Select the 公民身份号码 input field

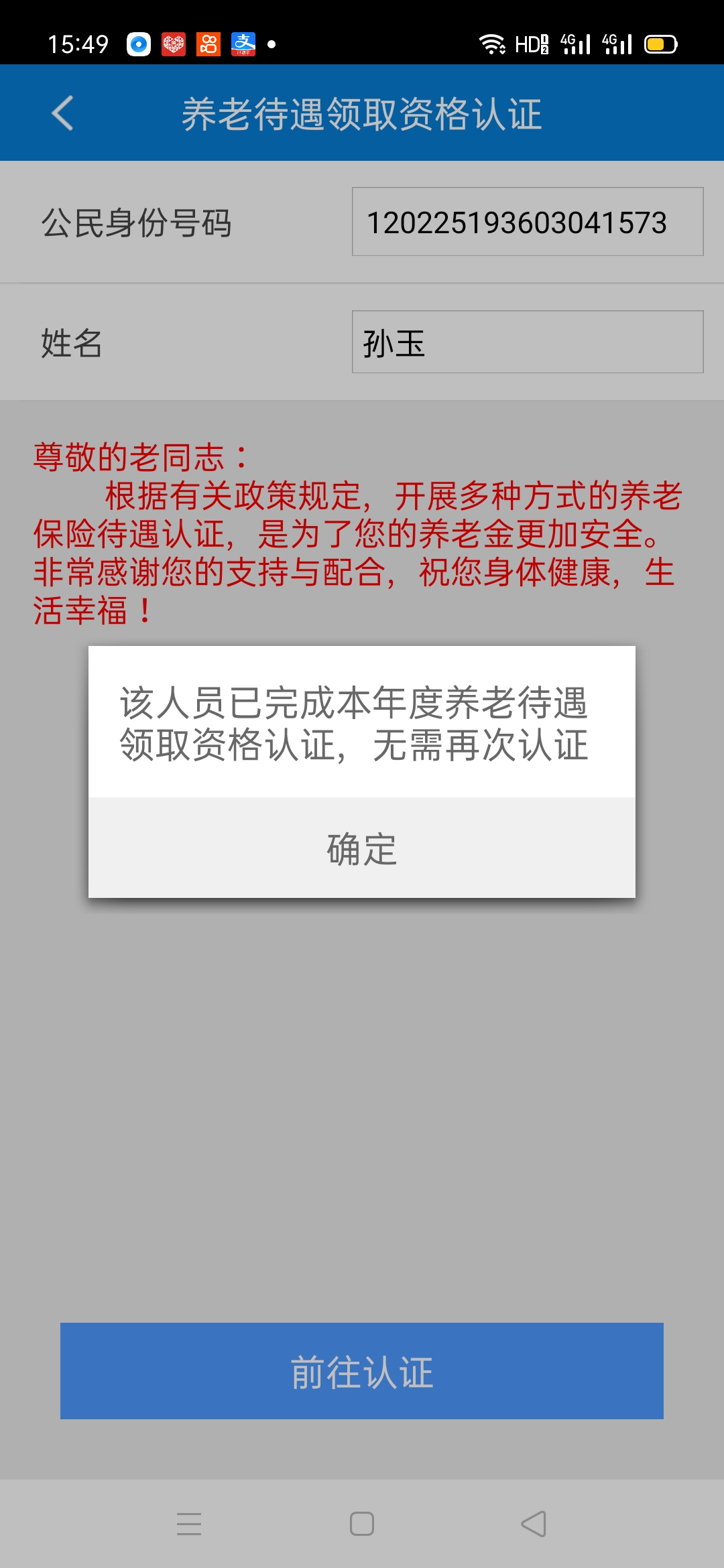point(528,222)
